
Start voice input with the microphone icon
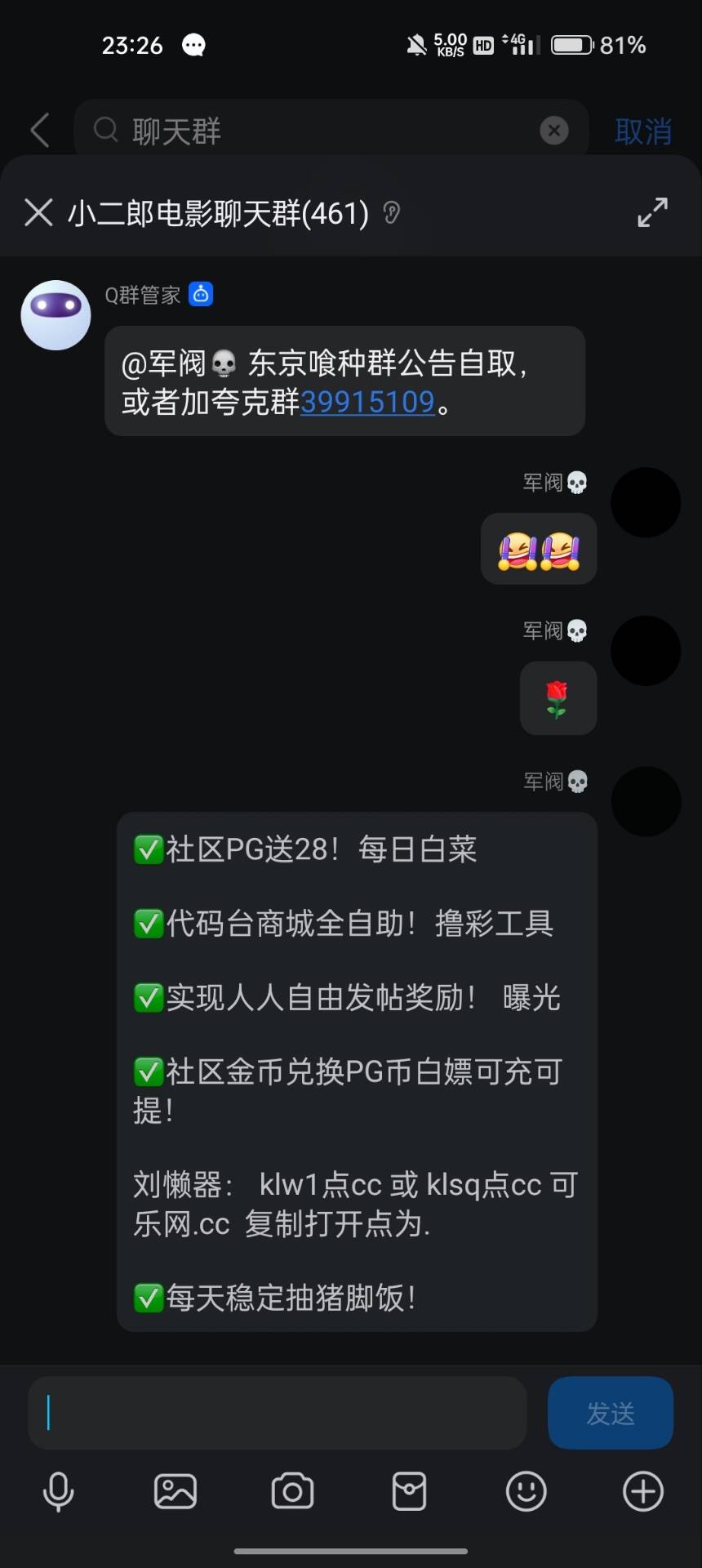(58, 1492)
